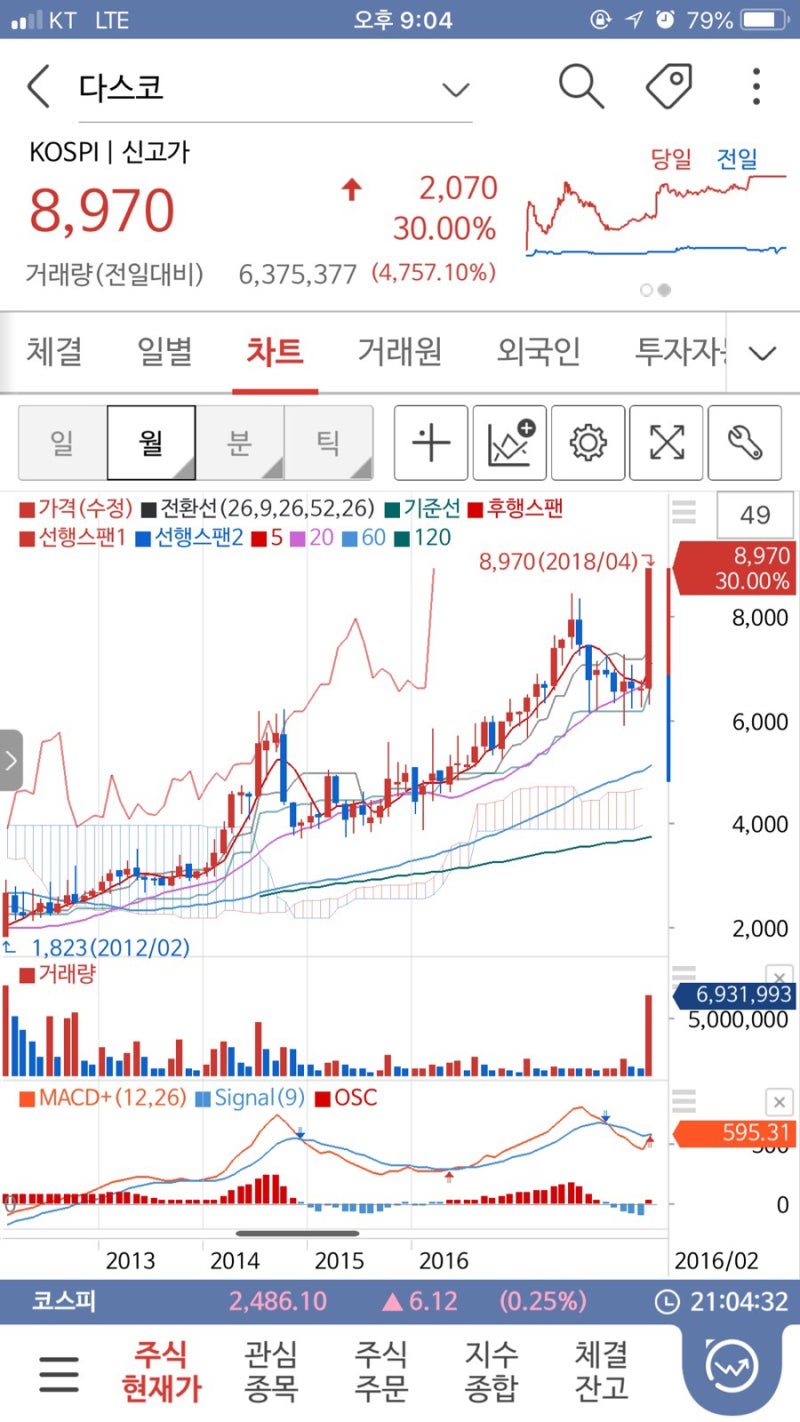Image resolution: width=800 pixels, height=1422 pixels.
Task: Click the price tag icon
Action: point(668,86)
